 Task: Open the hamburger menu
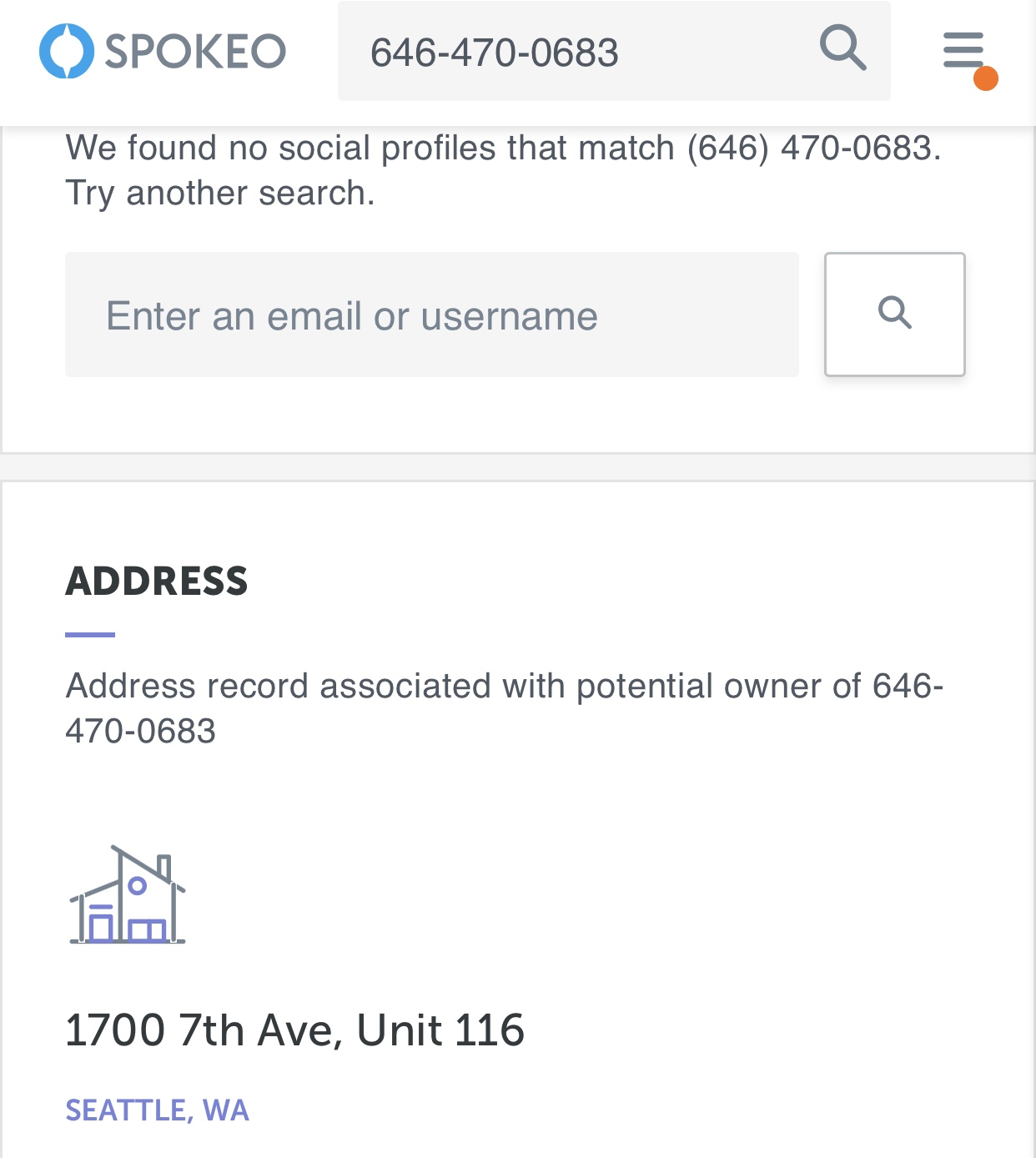pos(964,51)
